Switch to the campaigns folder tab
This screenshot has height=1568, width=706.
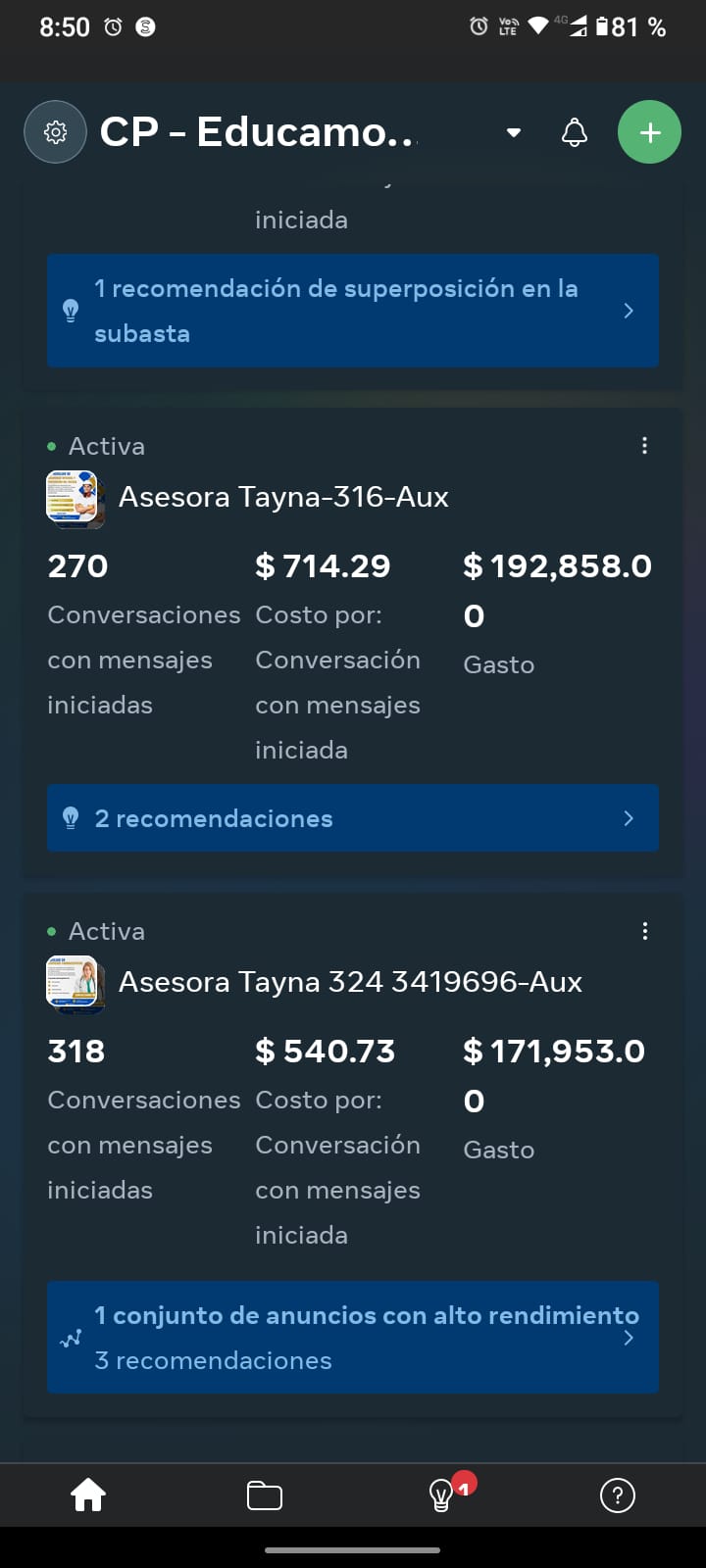tap(265, 1495)
